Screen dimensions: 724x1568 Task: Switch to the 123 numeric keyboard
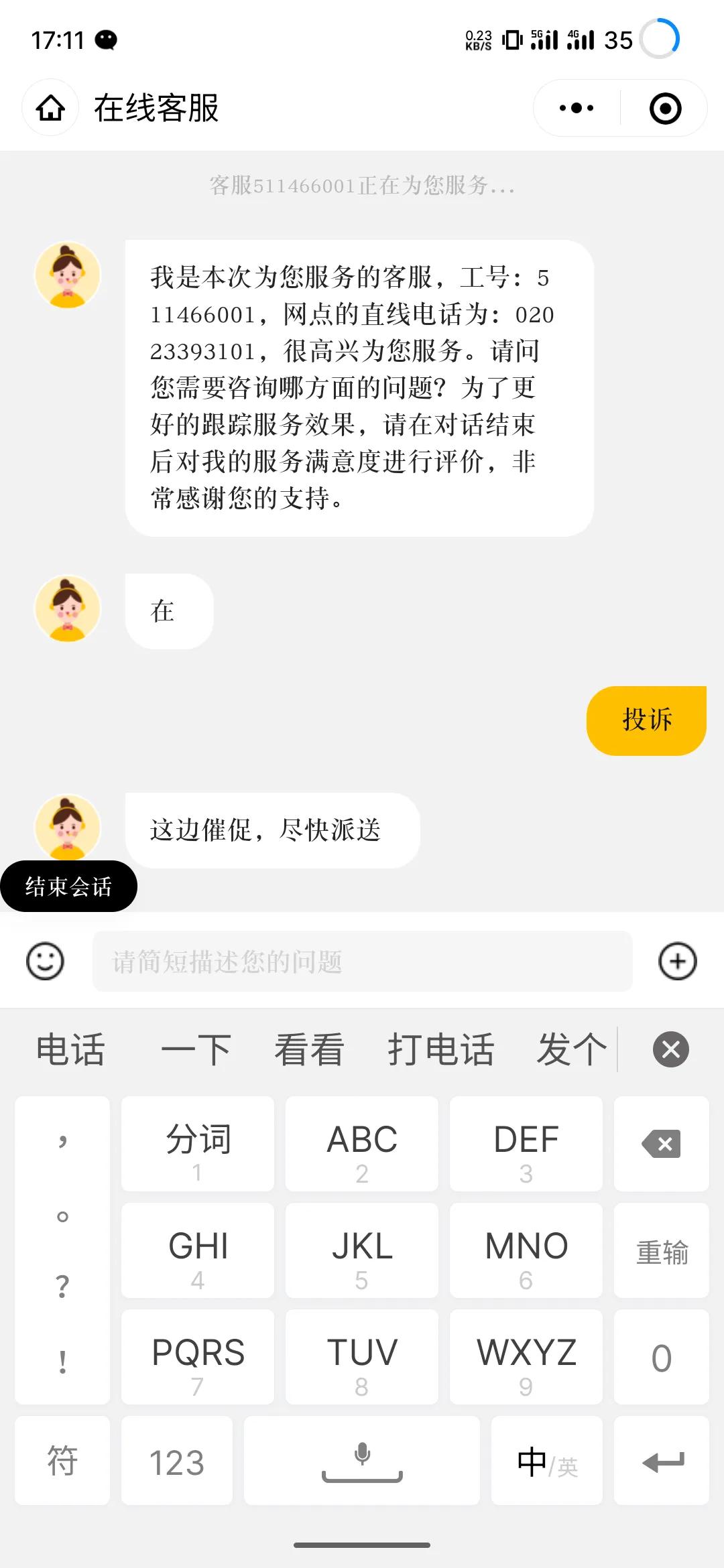[177, 1461]
